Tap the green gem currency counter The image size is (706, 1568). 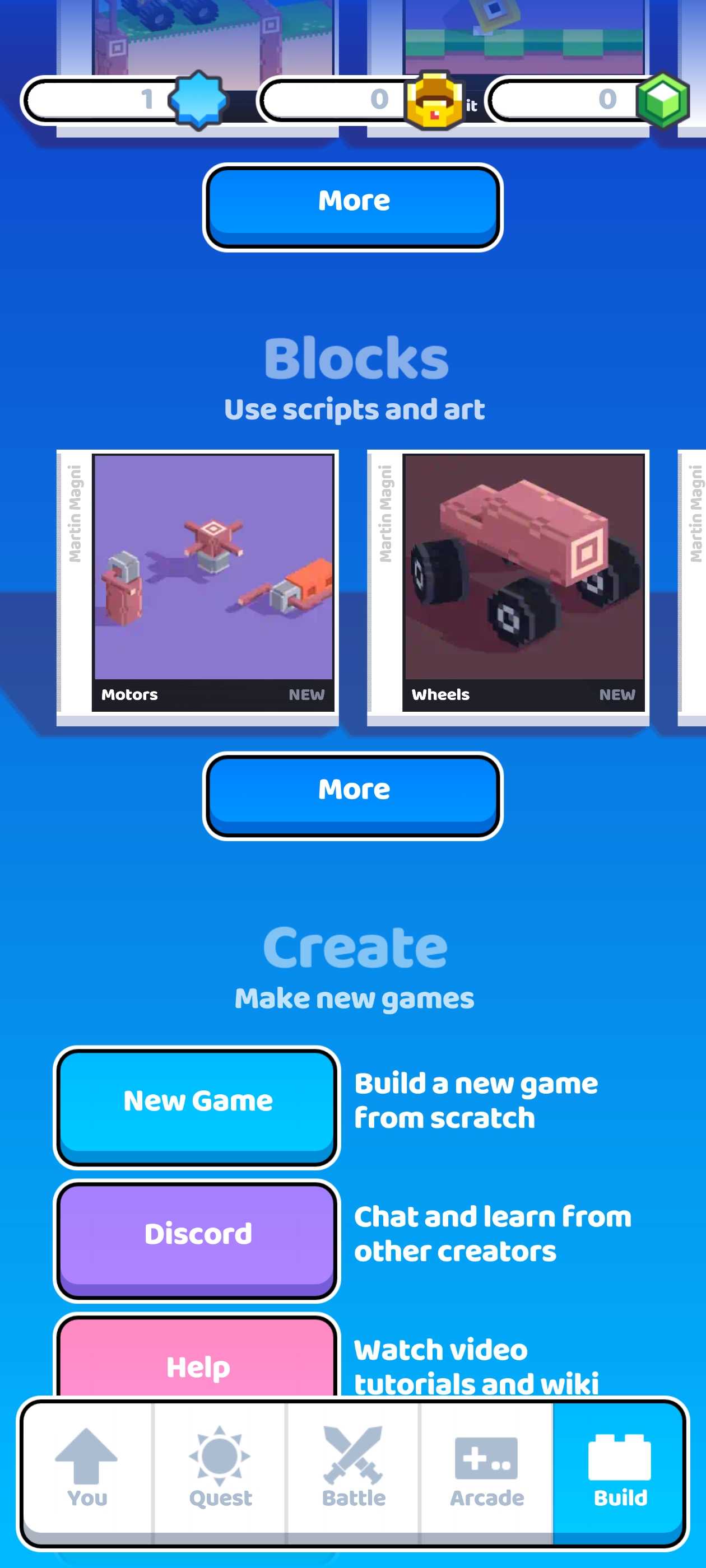(588, 100)
